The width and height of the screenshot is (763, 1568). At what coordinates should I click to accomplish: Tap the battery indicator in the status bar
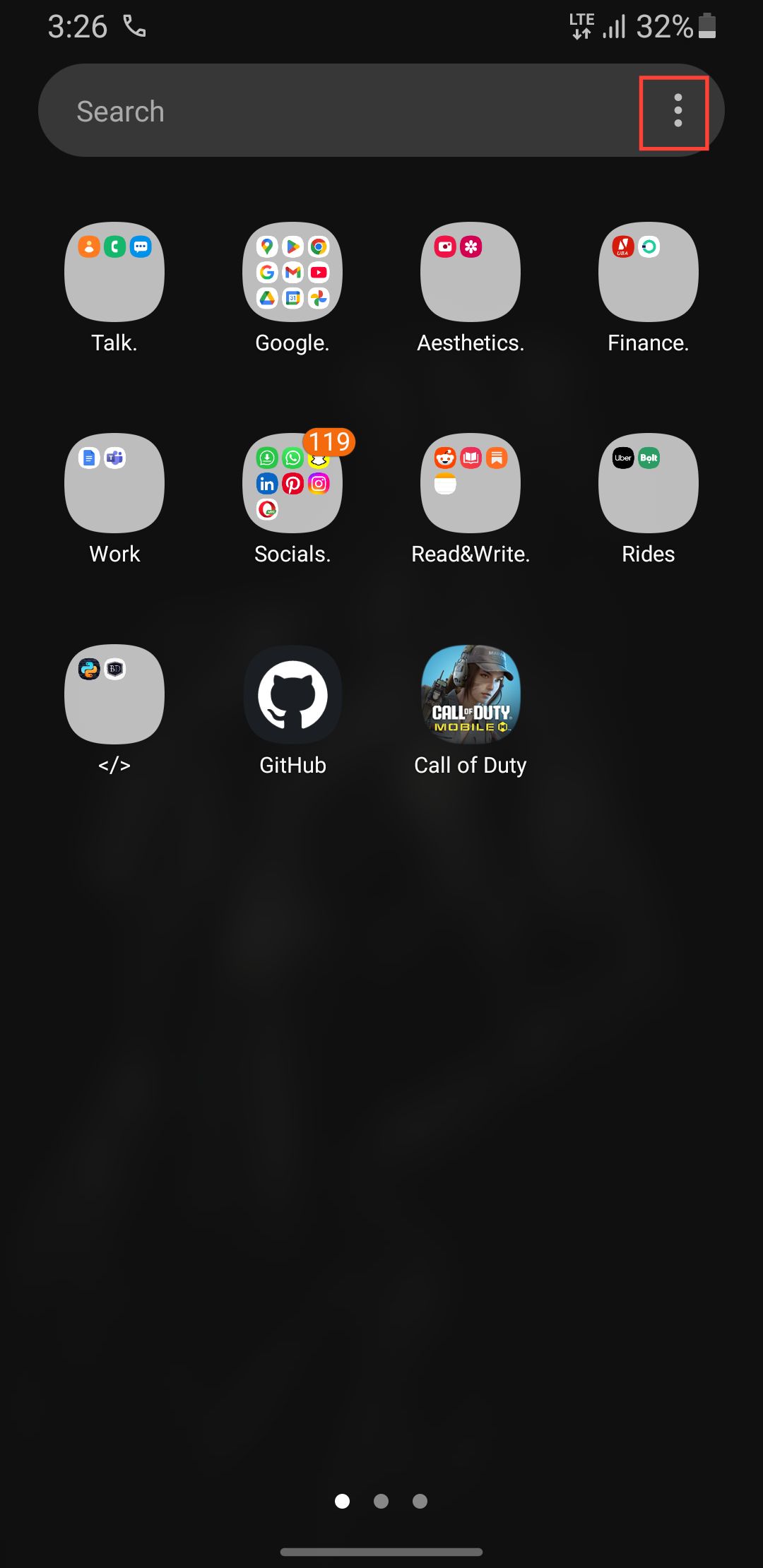[x=705, y=26]
